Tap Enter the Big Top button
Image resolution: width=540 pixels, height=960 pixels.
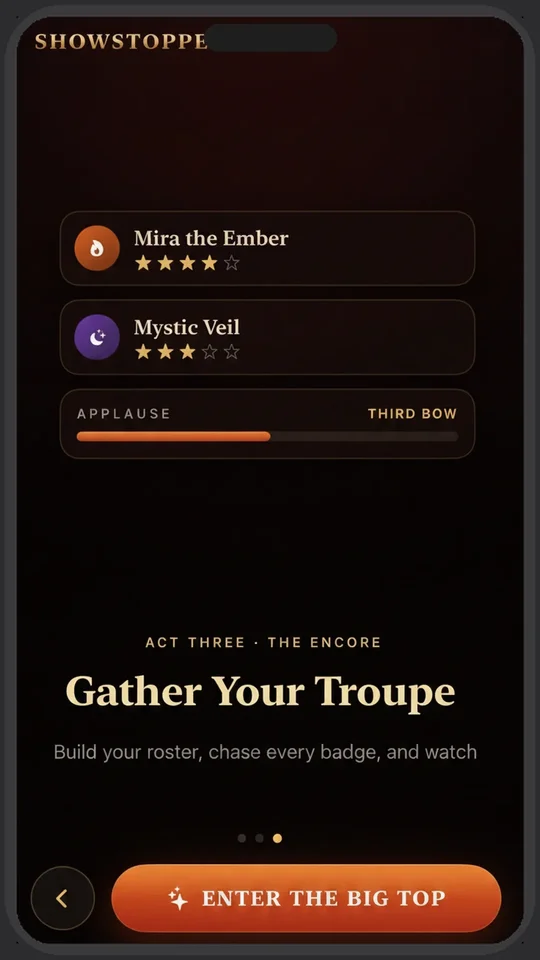coord(306,898)
